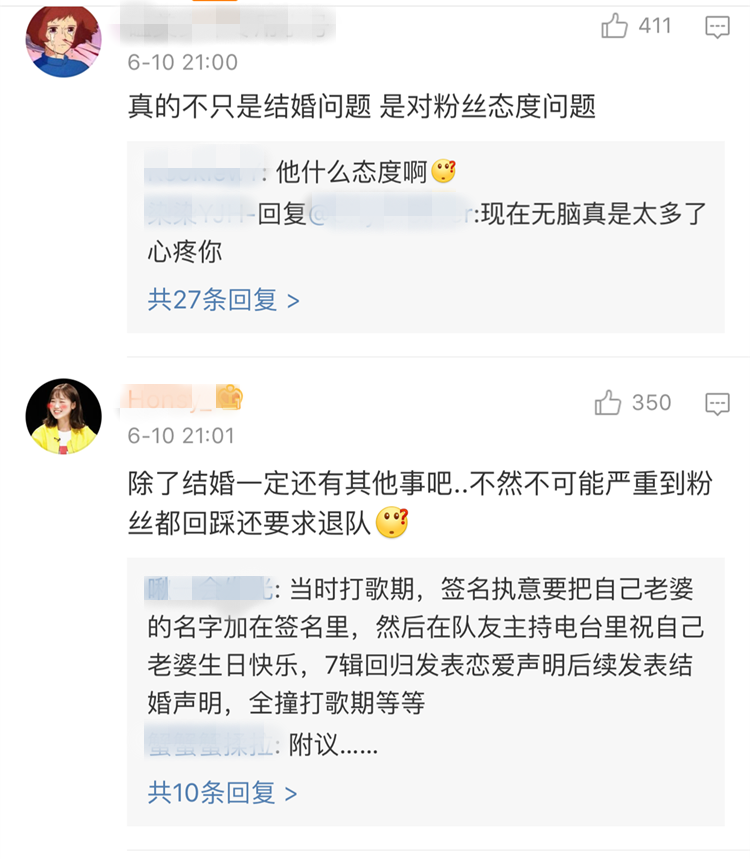Like the comment with 350 likes
The height and width of the screenshot is (859, 750).
tap(608, 403)
